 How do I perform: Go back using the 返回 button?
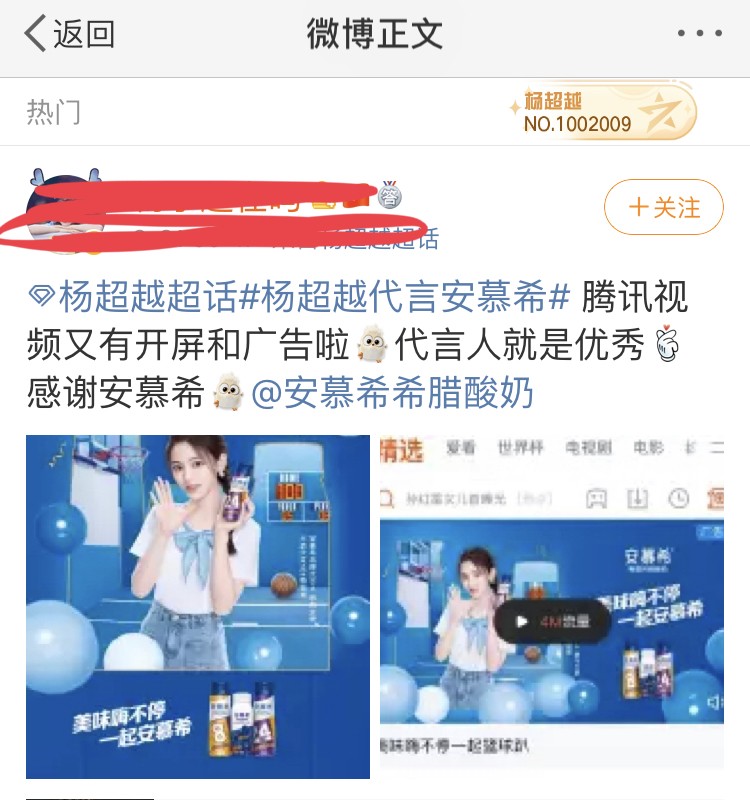[x=68, y=34]
